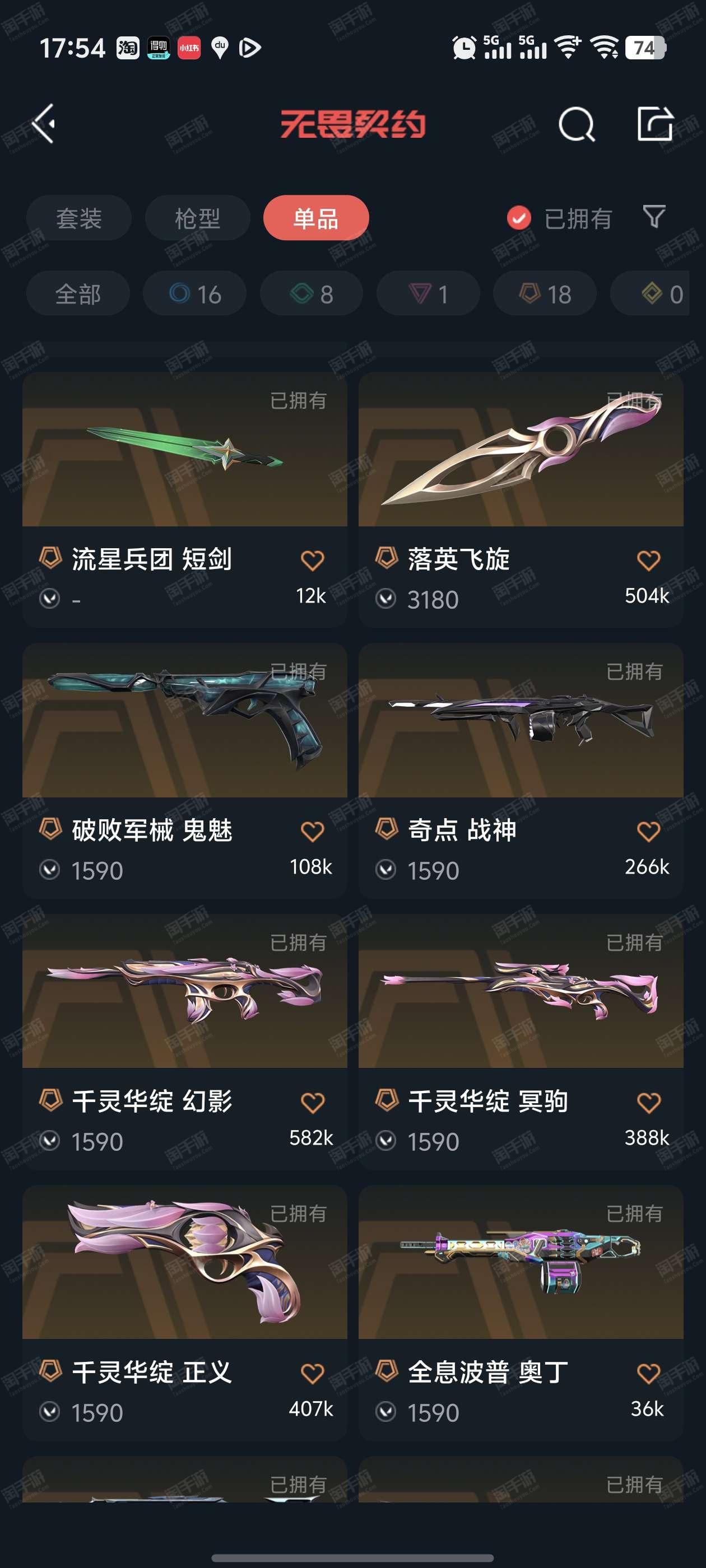Screen dimensions: 706x1568
Task: Open the 千灵华绽 正义 skin card
Action: [x=184, y=1313]
